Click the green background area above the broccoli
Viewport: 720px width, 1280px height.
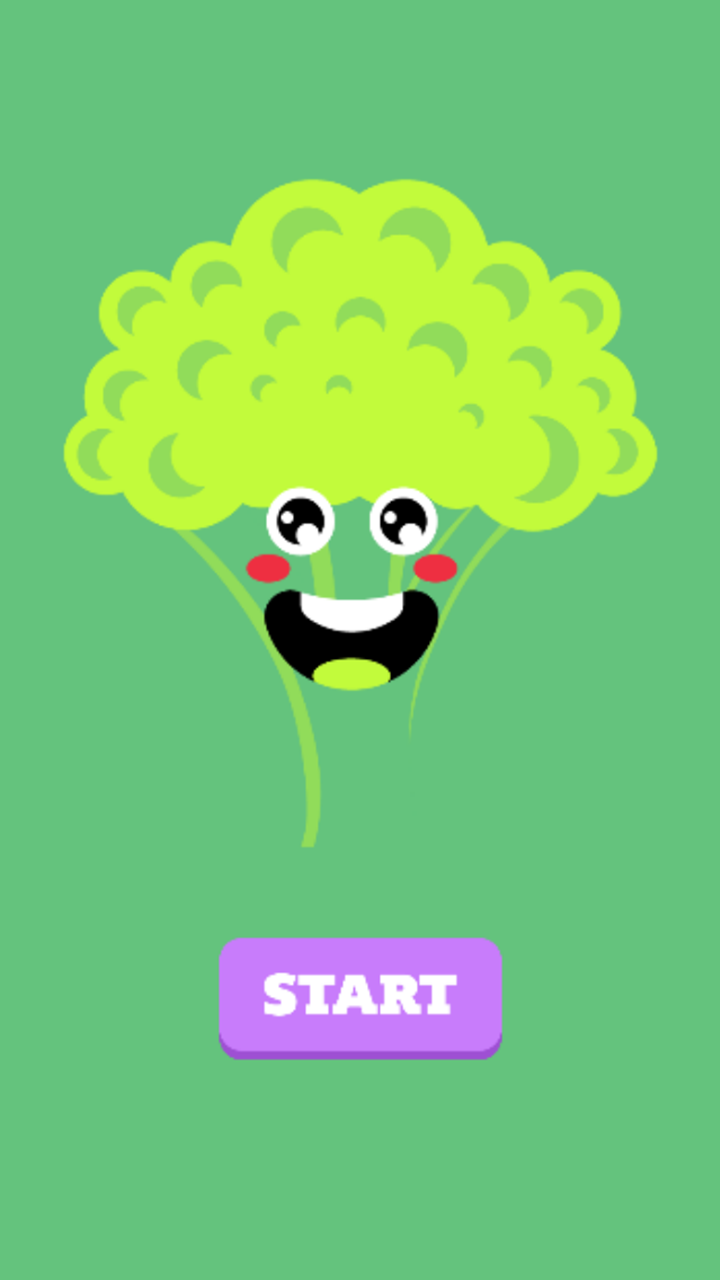[360, 90]
